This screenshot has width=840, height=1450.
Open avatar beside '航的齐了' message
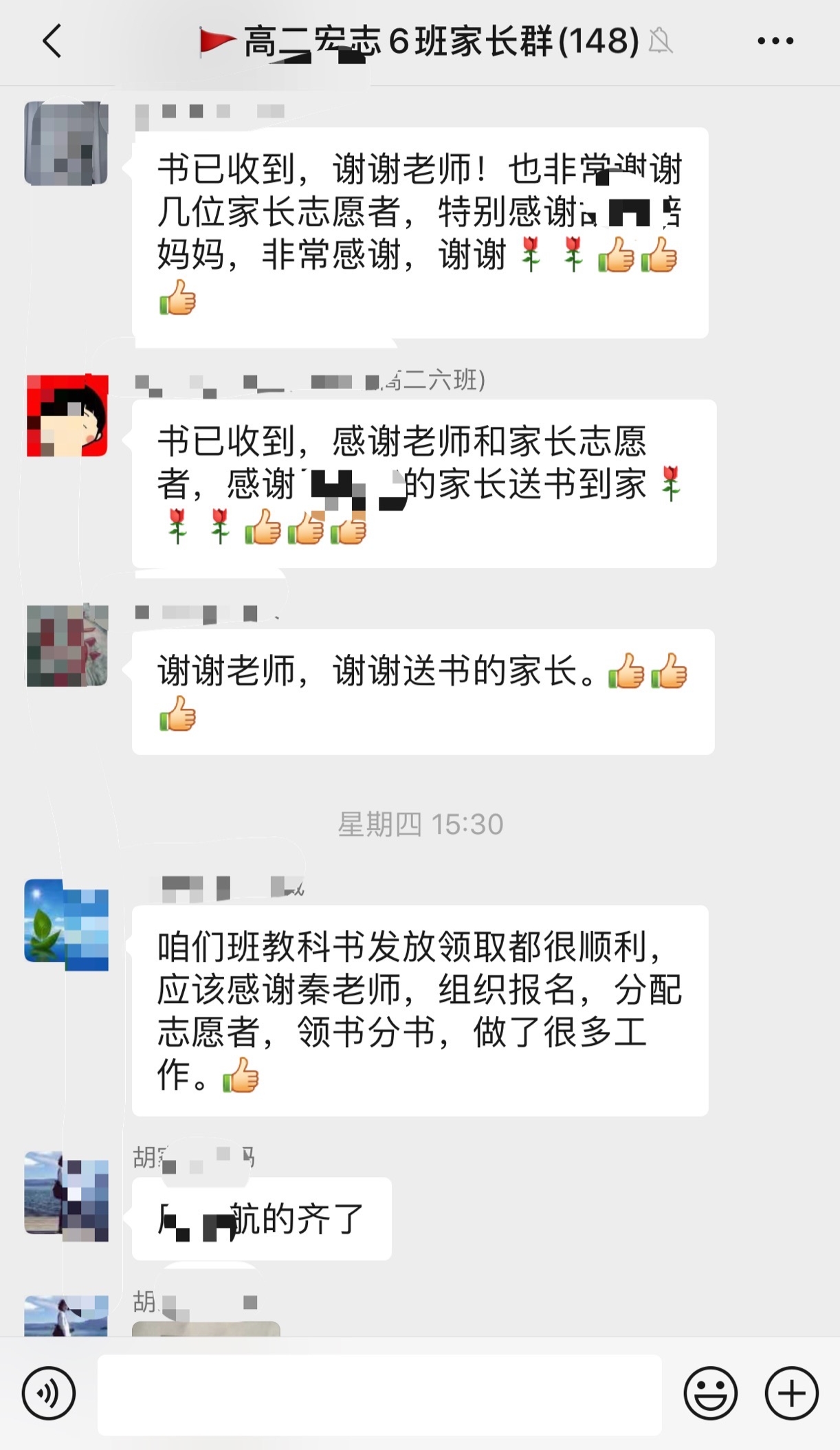(x=67, y=1195)
